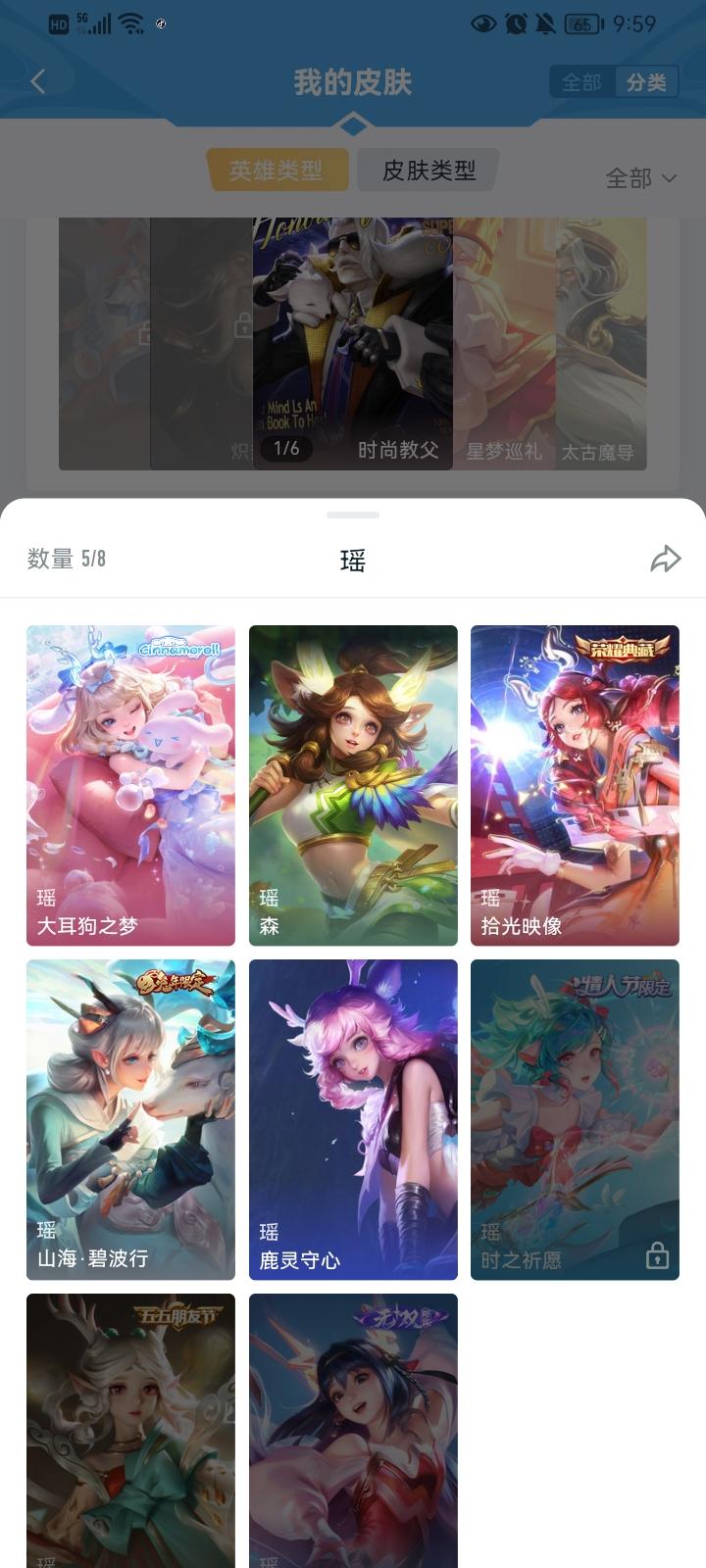This screenshot has width=706, height=1568.
Task: Open the 森 skin card
Action: pos(353,785)
